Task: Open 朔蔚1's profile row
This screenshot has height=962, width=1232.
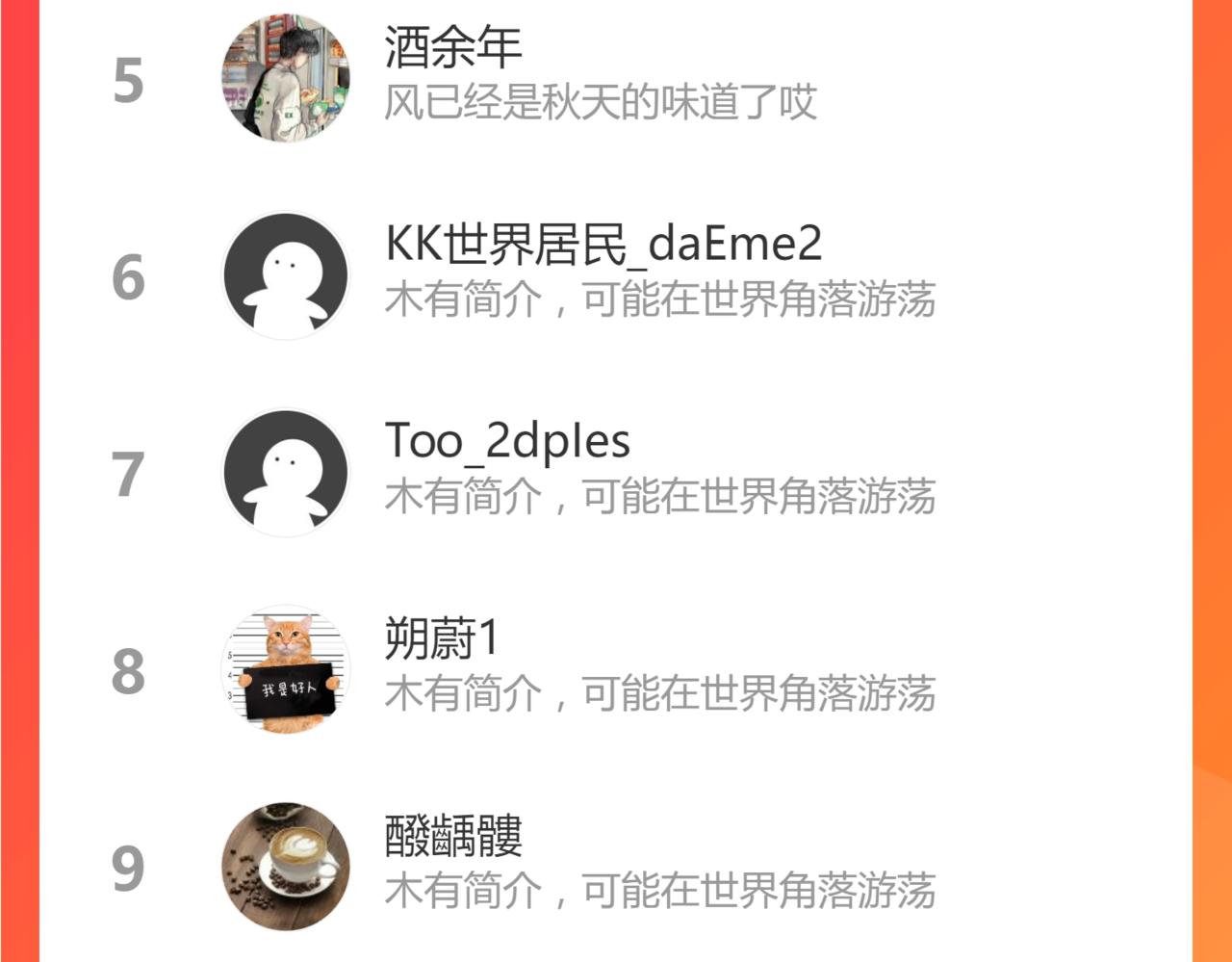Action: coord(616,670)
